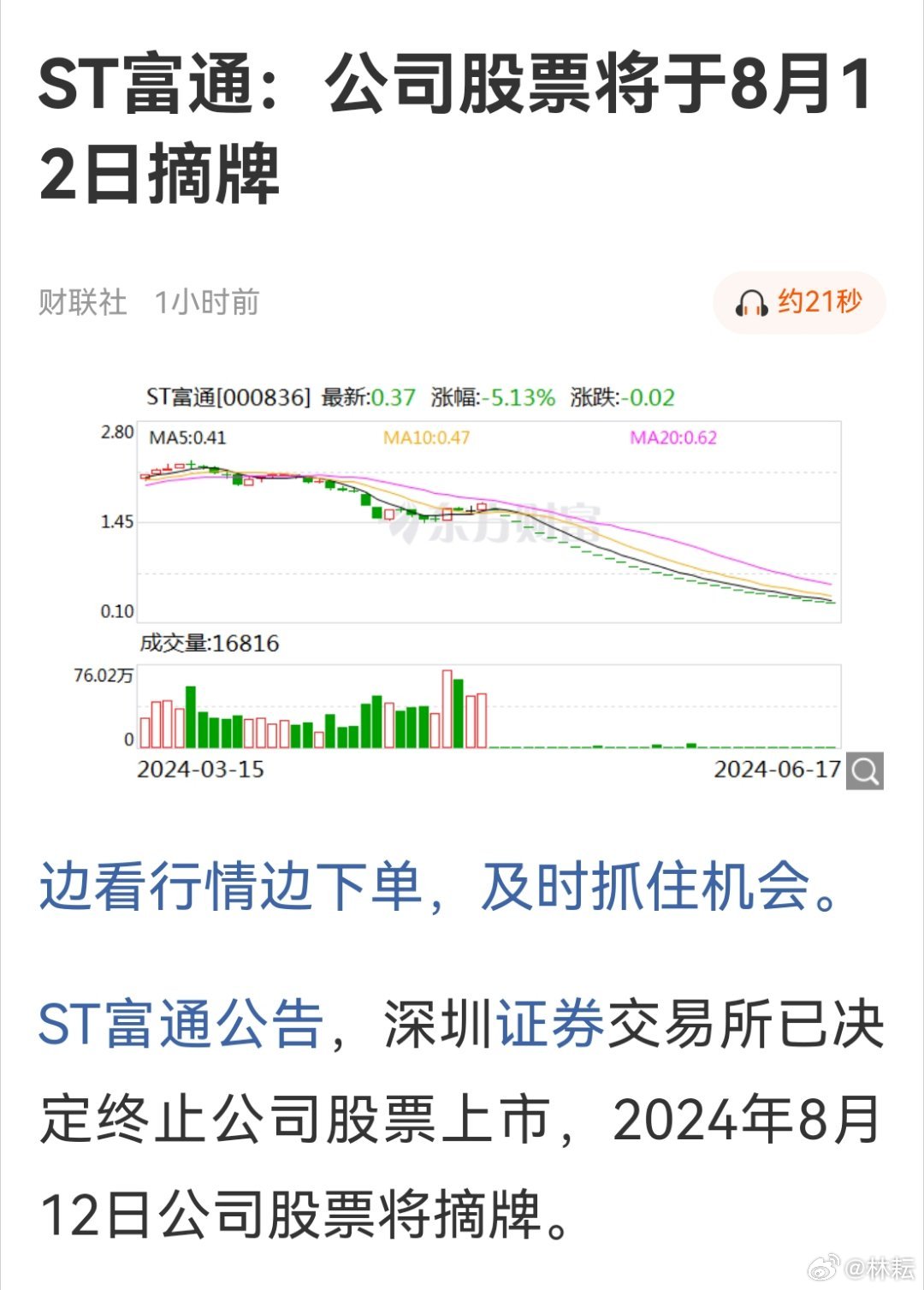Open the ST富通公告 link
Image resolution: width=924 pixels, height=1290 pixels.
pyautogui.click(x=179, y=1025)
